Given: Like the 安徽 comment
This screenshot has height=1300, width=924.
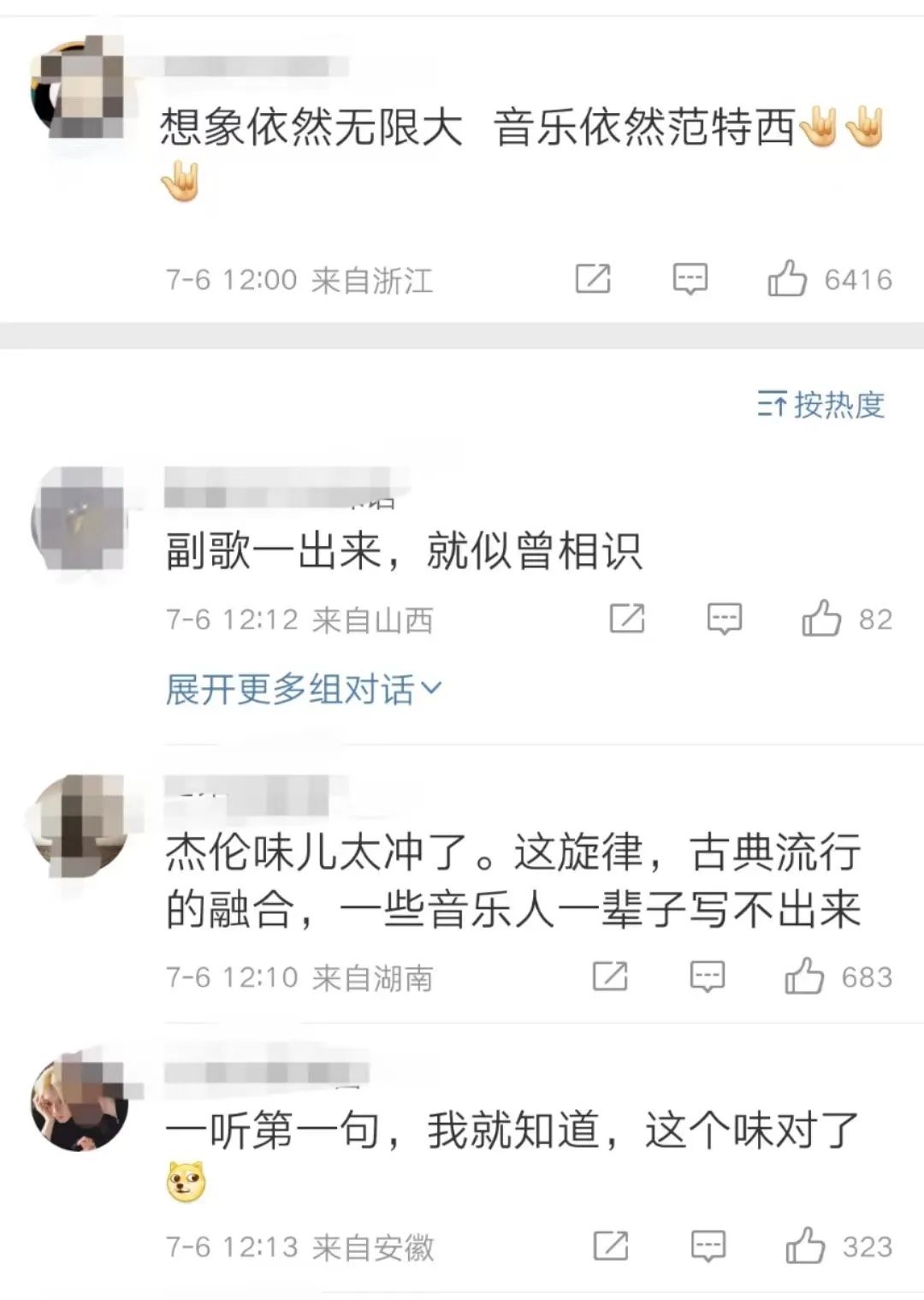Looking at the screenshot, I should 805,1246.
